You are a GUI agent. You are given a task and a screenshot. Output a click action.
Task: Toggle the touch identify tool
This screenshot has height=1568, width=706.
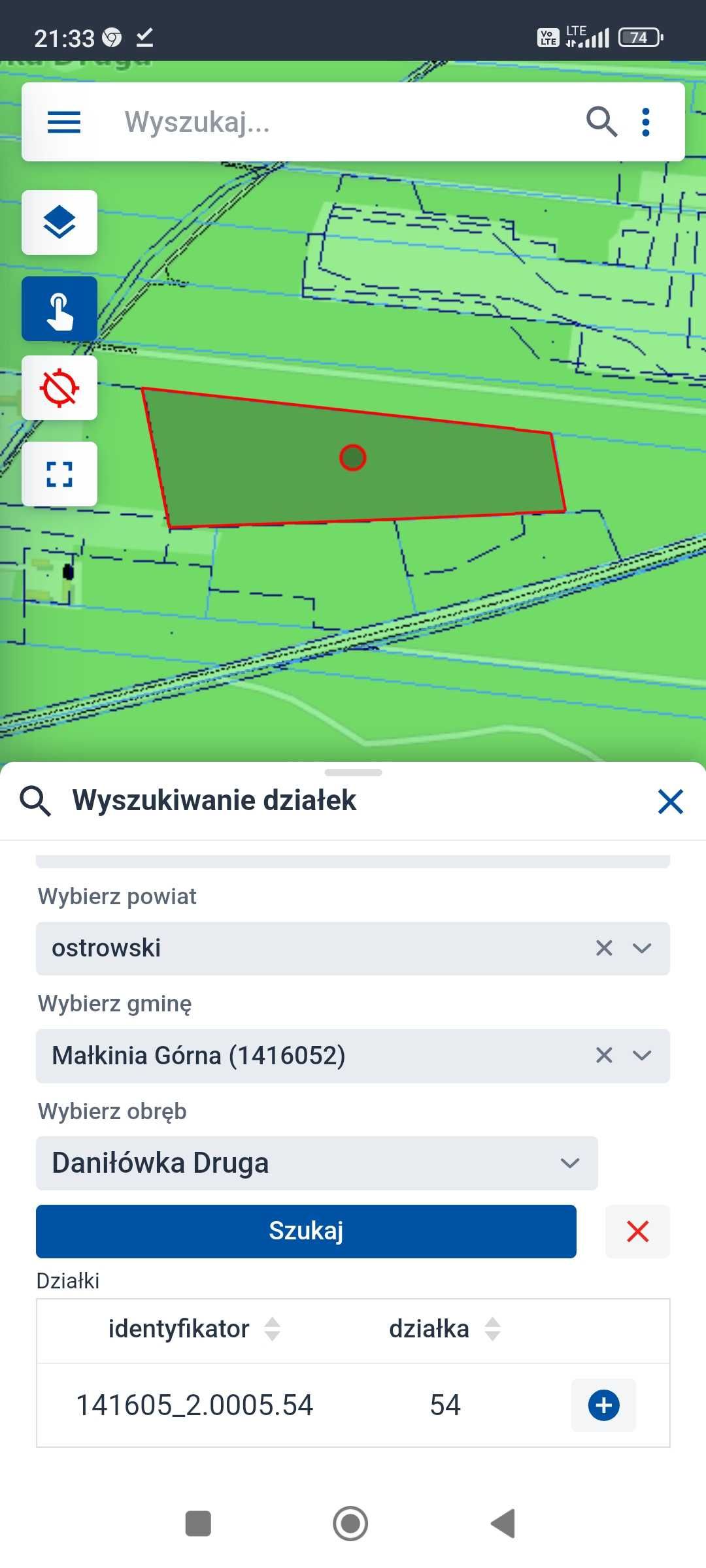[59, 309]
